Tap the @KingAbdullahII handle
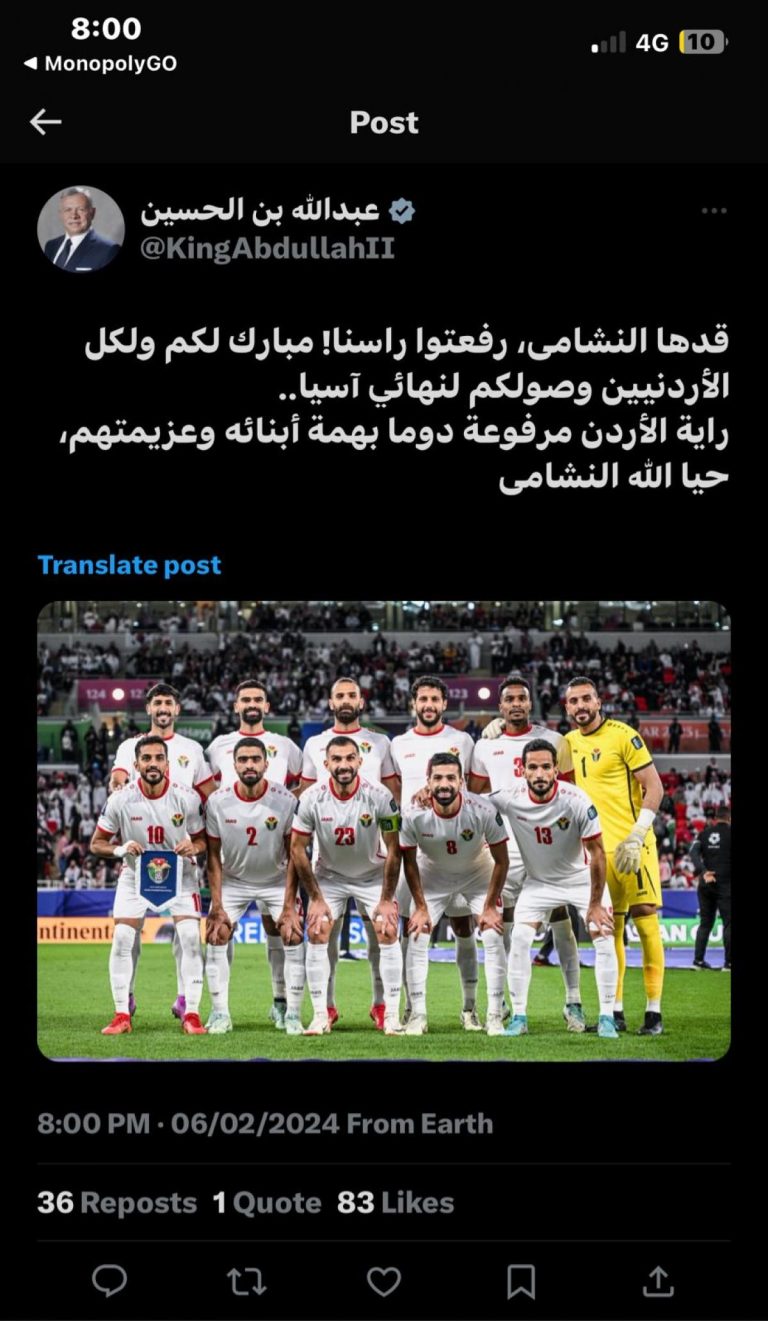 tap(267, 248)
